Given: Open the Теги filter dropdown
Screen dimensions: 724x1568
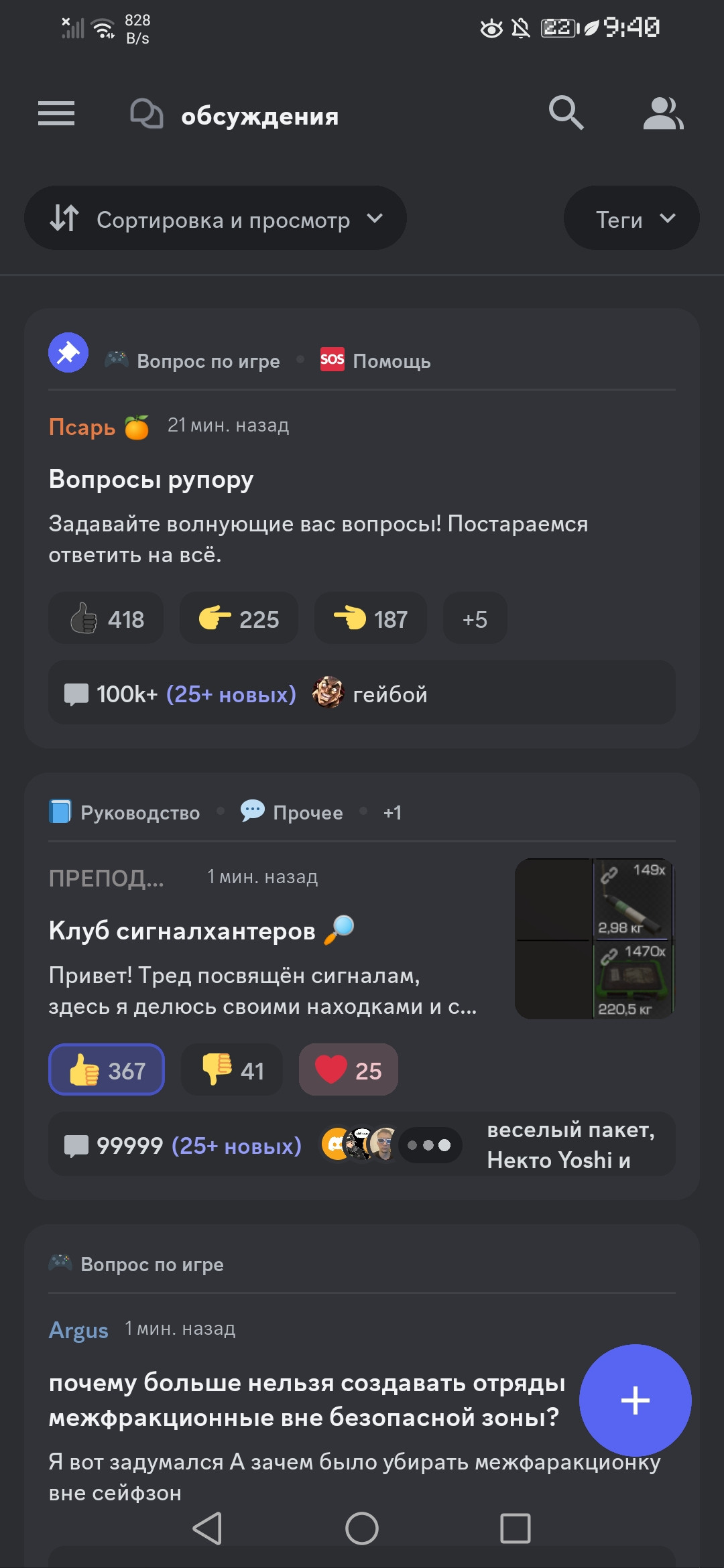Looking at the screenshot, I should point(631,218).
